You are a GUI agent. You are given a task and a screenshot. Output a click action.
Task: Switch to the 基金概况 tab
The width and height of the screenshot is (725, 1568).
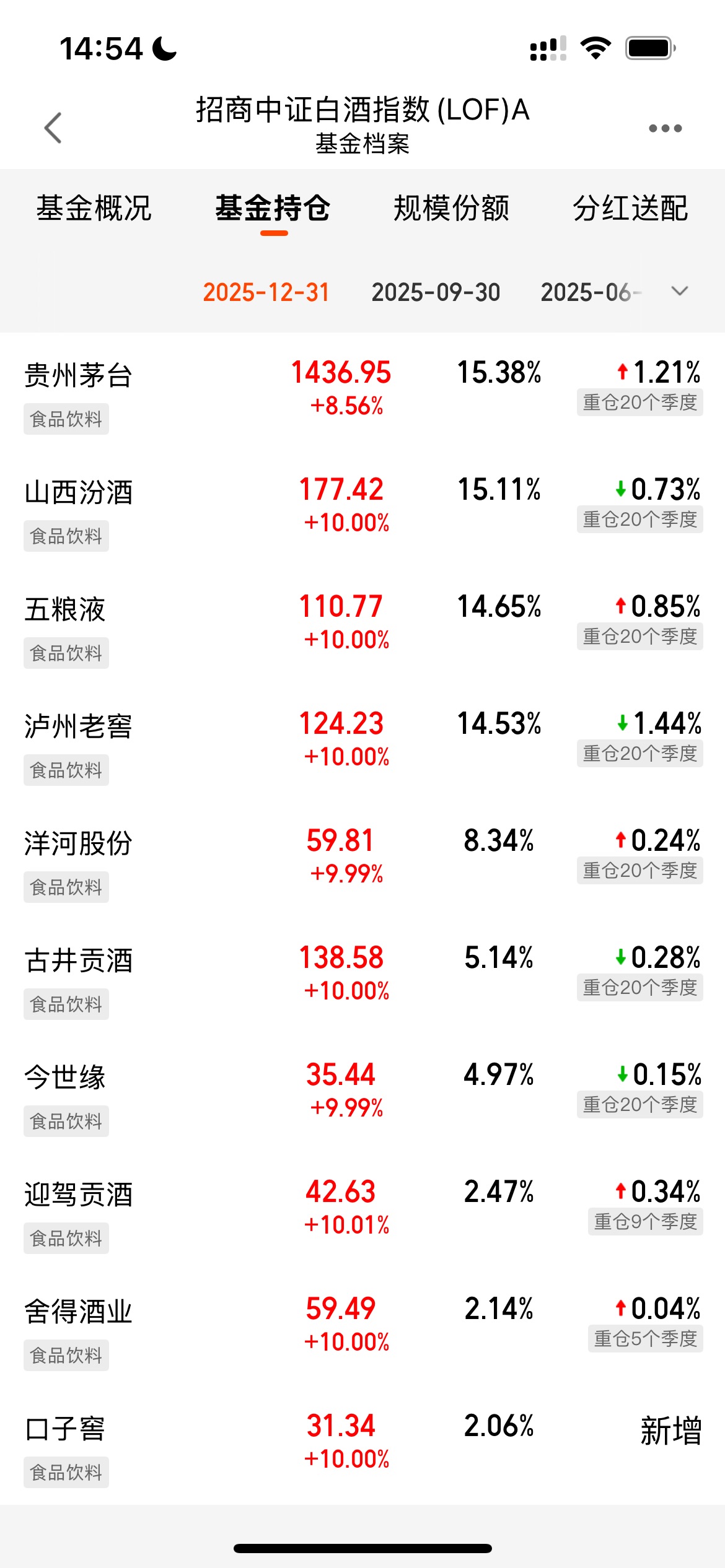[x=94, y=208]
